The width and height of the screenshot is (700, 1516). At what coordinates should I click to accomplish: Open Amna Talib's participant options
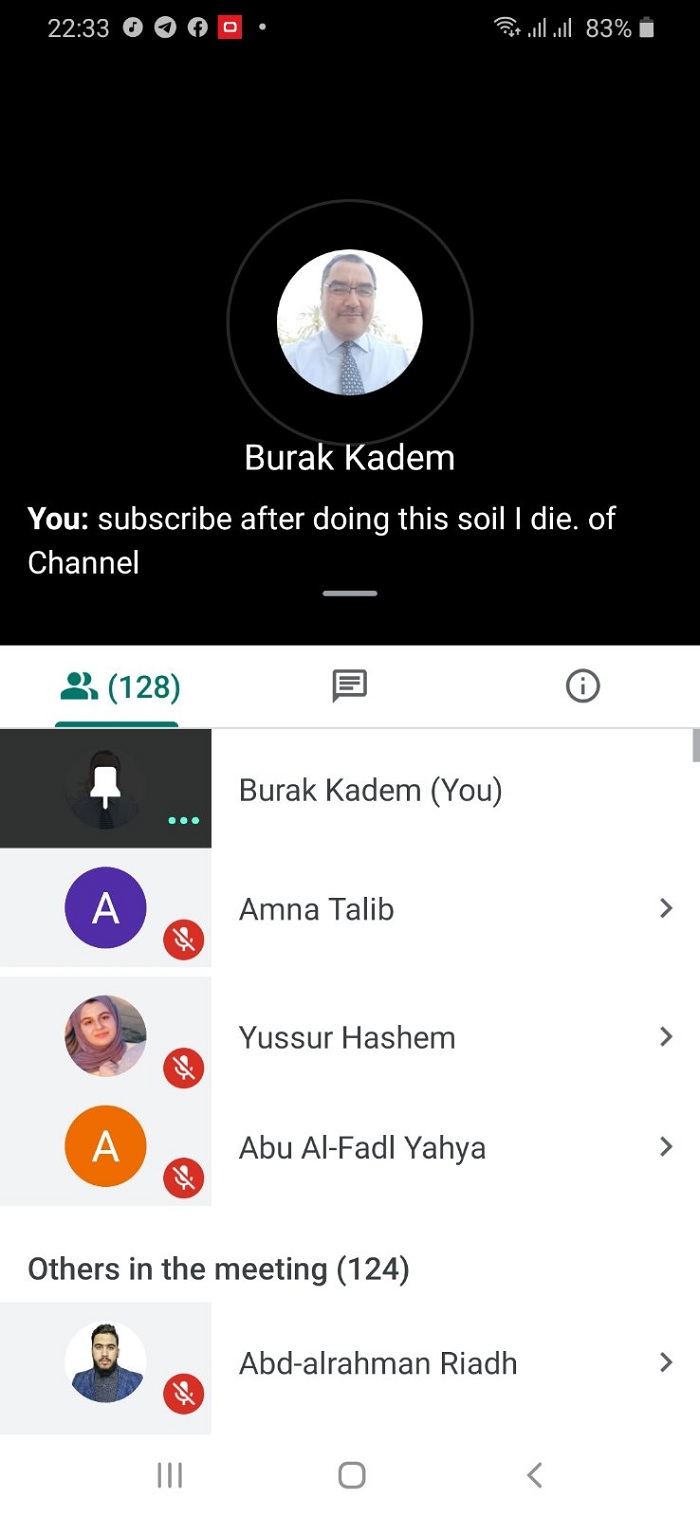pyautogui.click(x=665, y=908)
